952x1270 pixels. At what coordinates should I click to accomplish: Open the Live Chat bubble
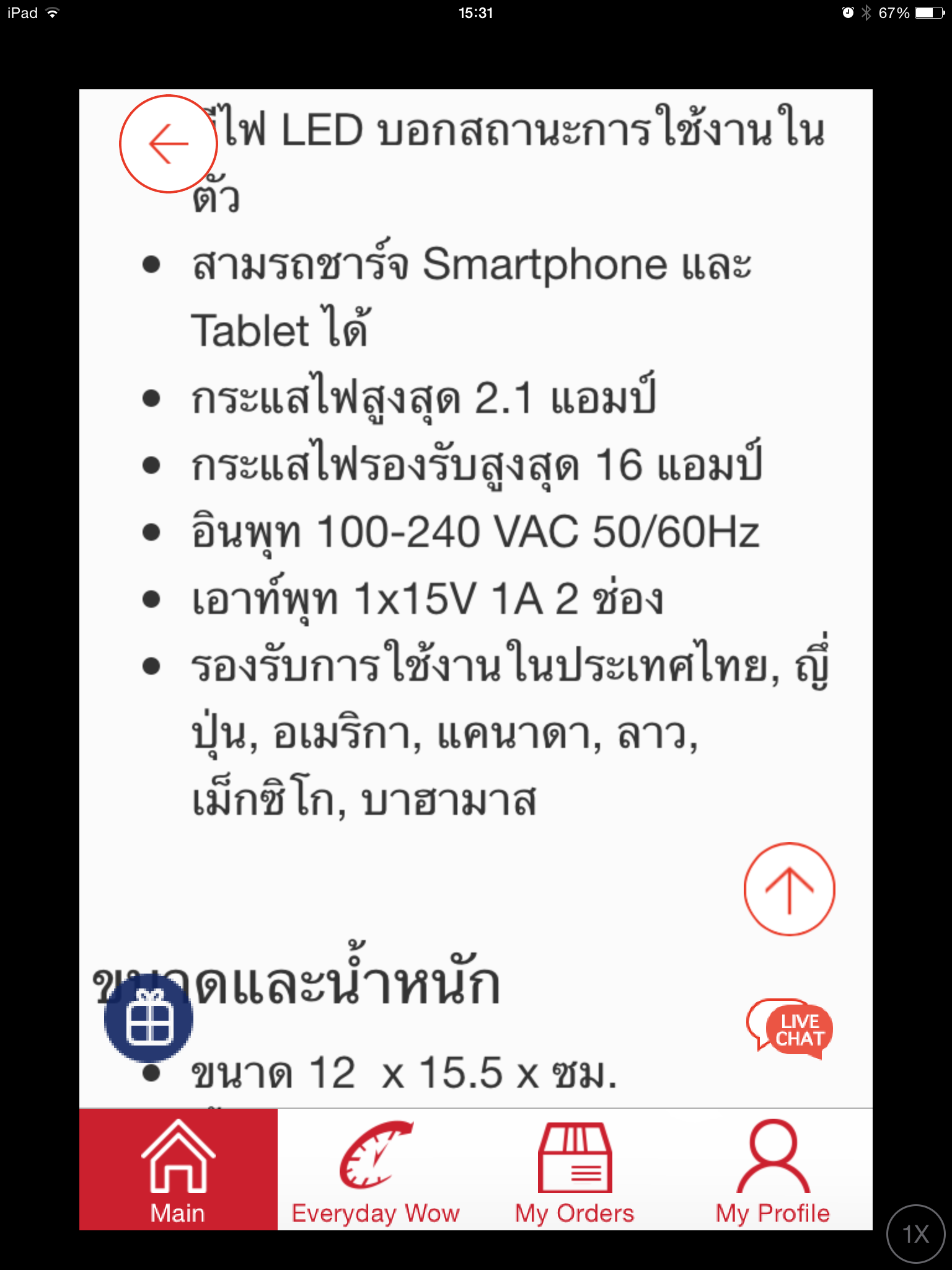pyautogui.click(x=790, y=1029)
